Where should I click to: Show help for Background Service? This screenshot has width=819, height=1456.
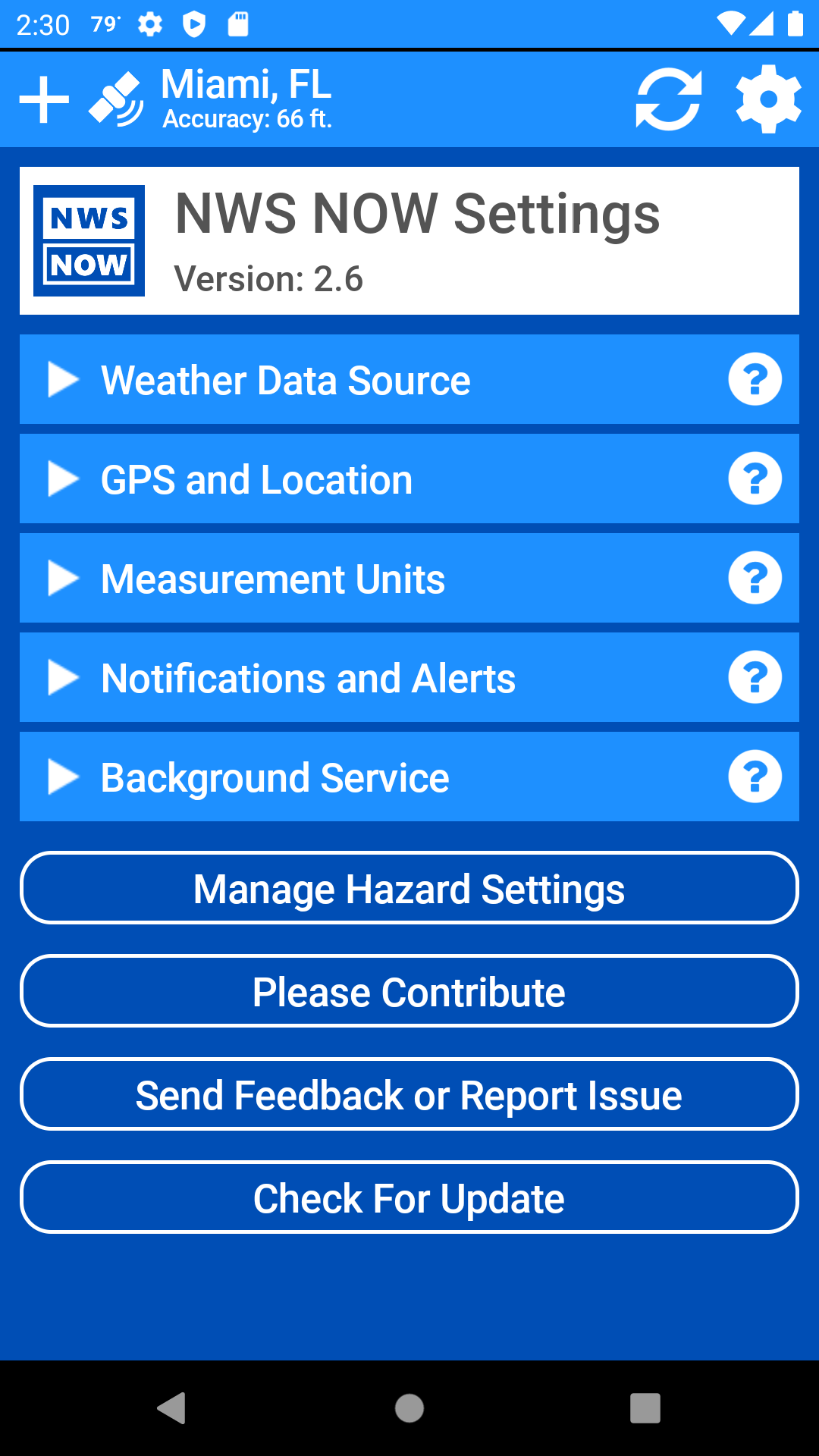(x=755, y=777)
